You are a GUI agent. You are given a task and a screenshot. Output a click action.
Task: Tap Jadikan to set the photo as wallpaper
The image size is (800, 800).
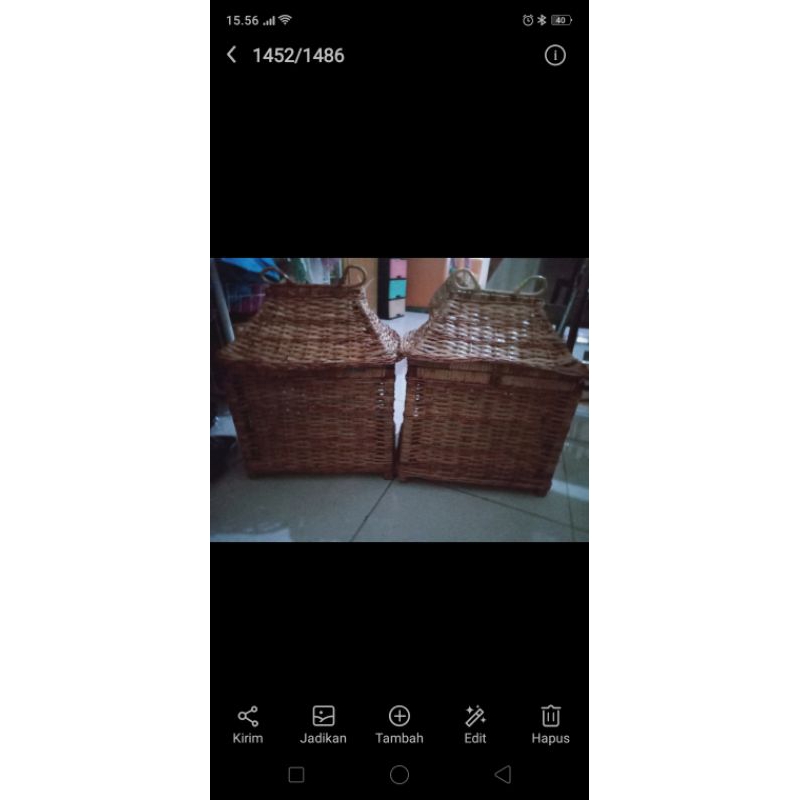[323, 724]
